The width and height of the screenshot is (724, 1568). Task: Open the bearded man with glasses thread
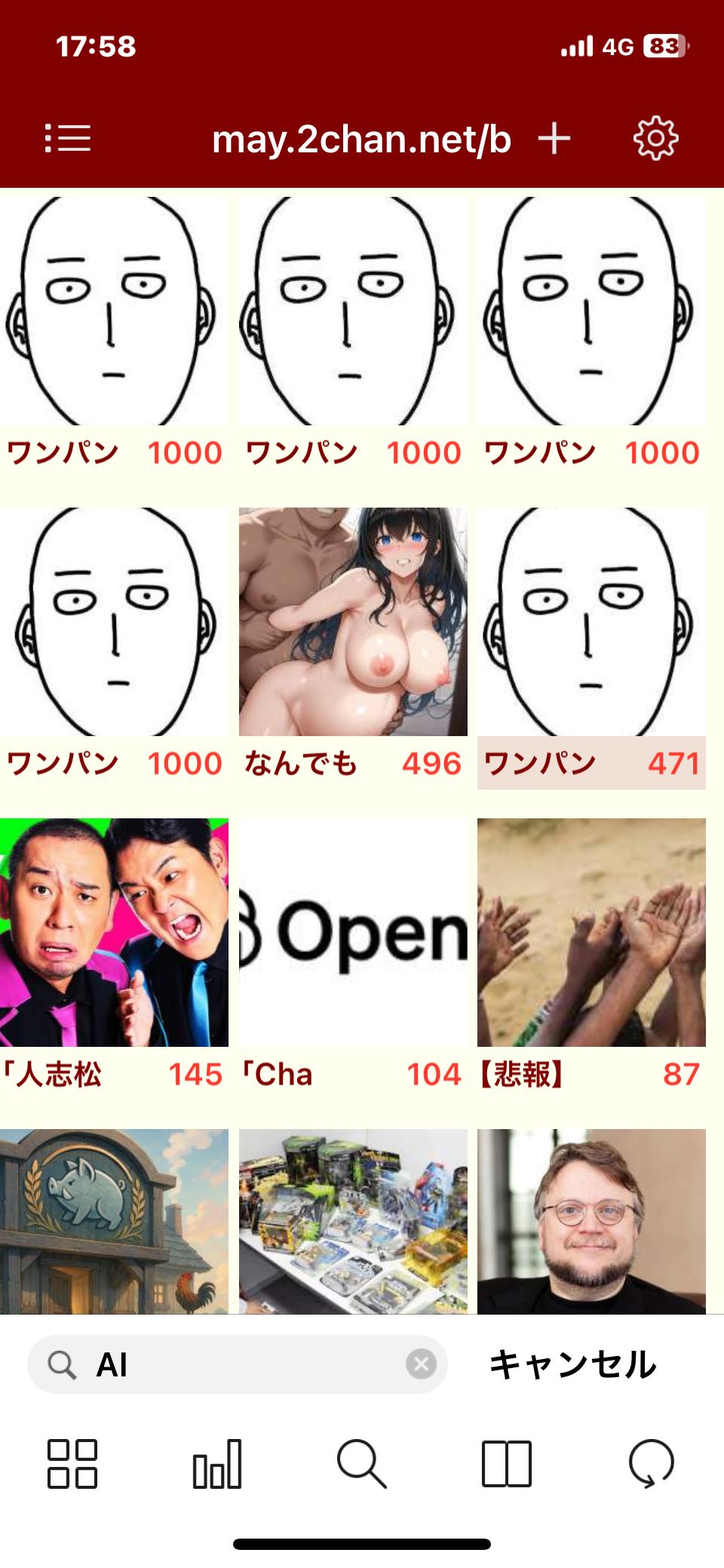click(591, 1222)
